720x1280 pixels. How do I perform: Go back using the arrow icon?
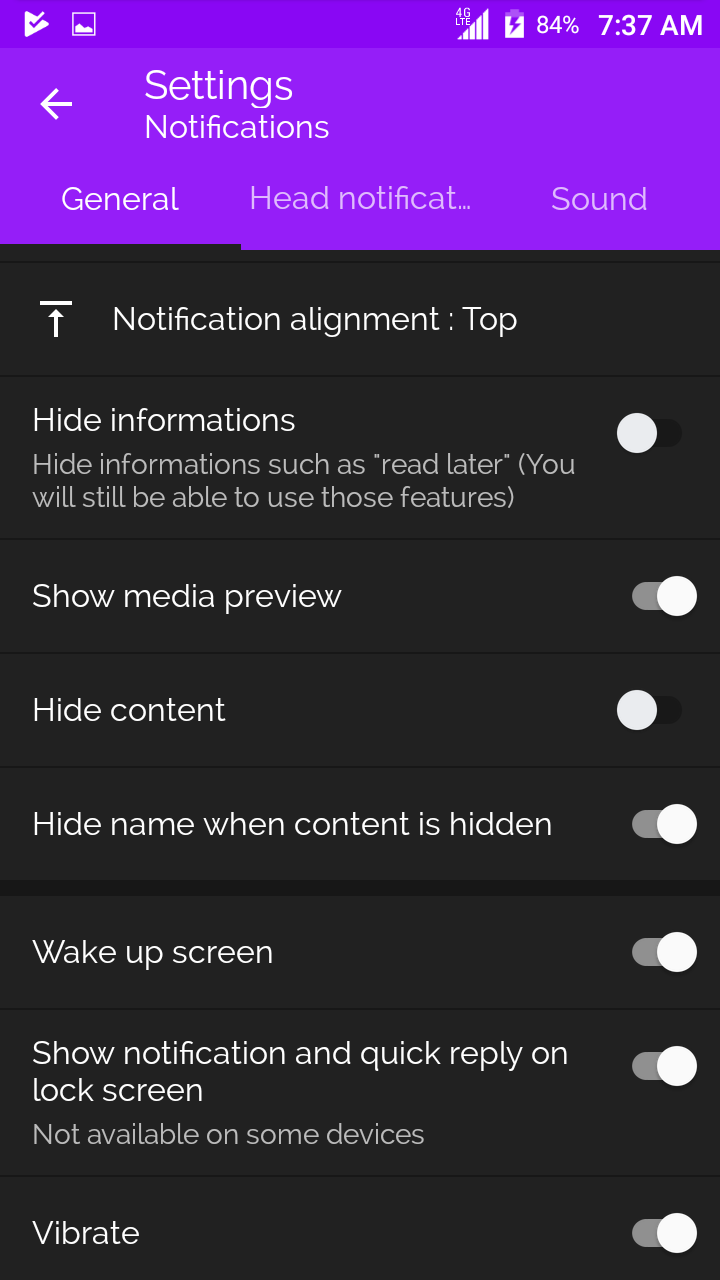coord(56,104)
